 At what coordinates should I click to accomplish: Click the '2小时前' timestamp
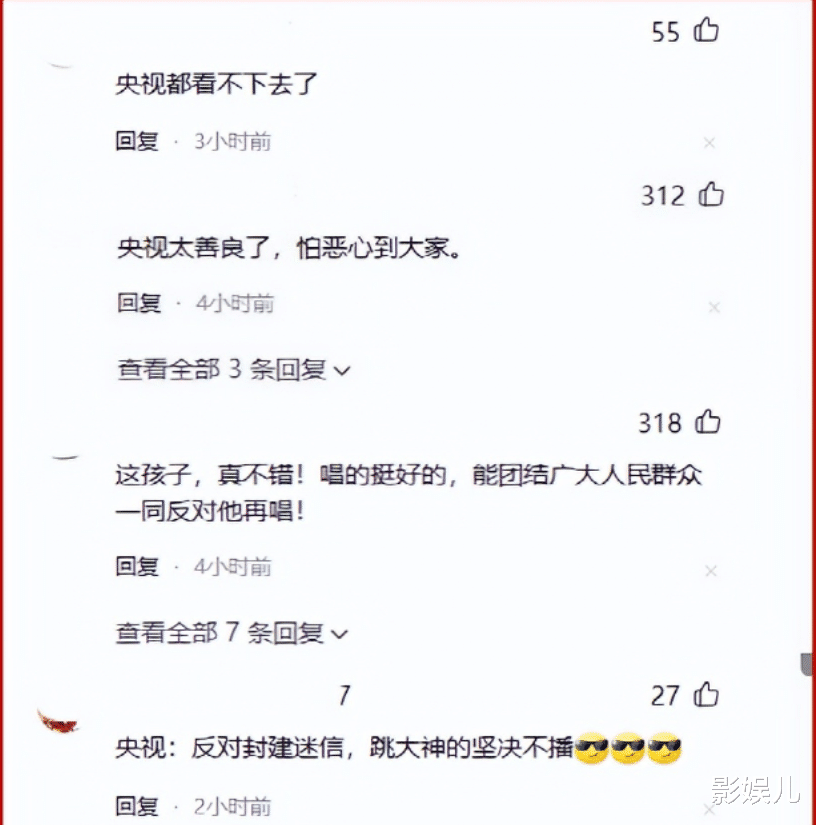click(230, 805)
